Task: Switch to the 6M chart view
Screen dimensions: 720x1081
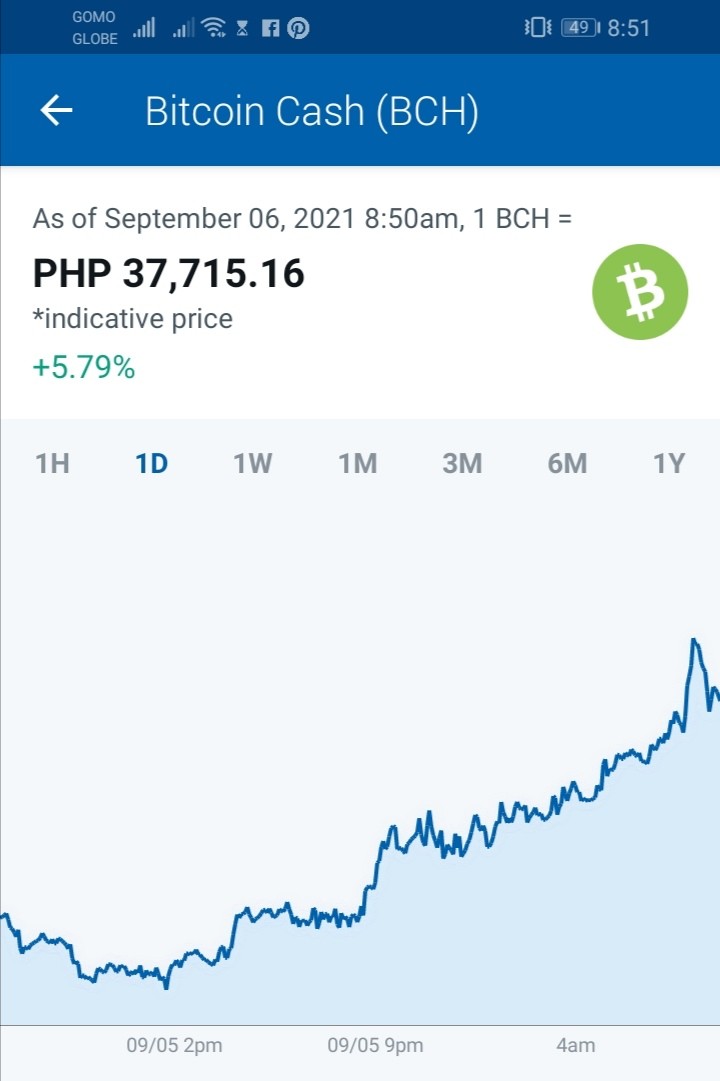Action: [567, 463]
